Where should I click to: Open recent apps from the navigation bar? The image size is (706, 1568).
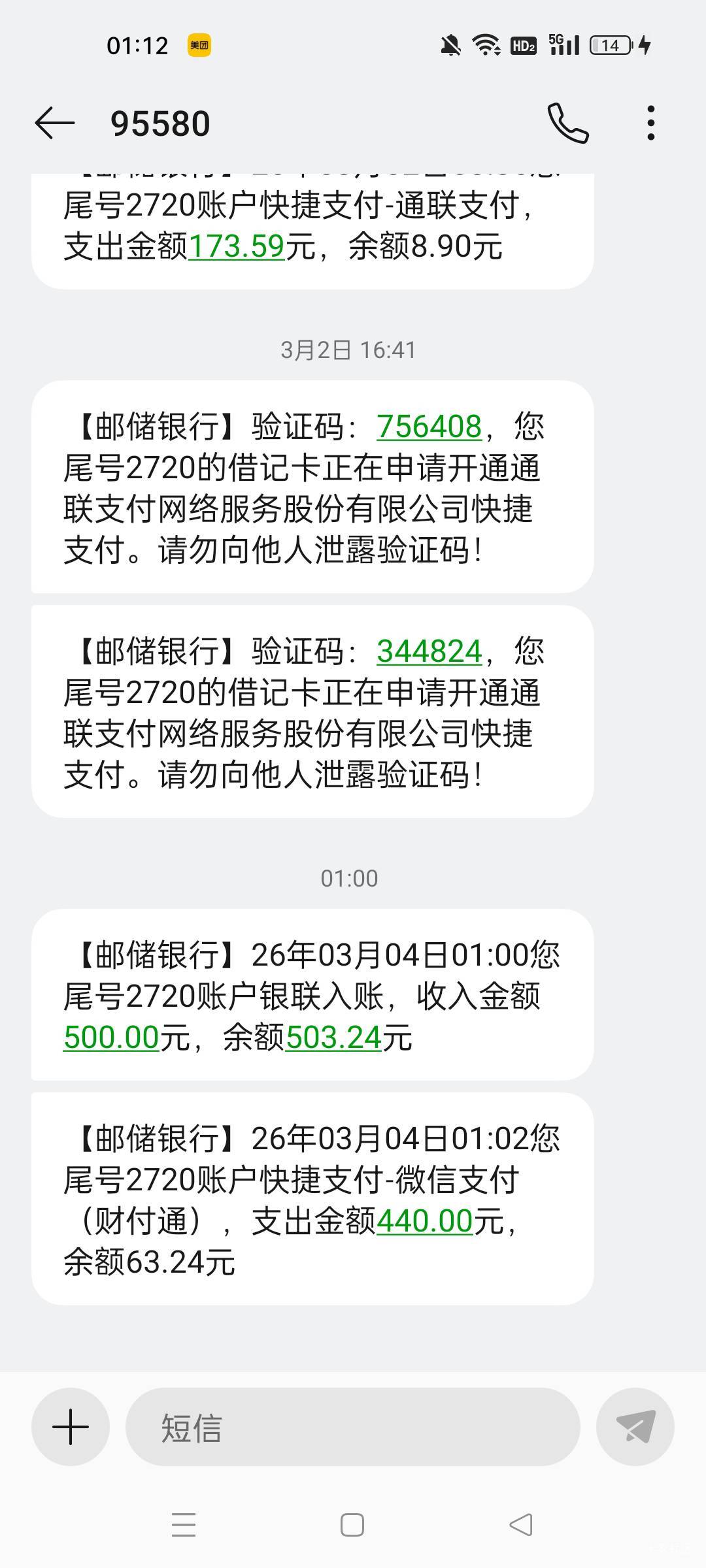pos(184,1526)
